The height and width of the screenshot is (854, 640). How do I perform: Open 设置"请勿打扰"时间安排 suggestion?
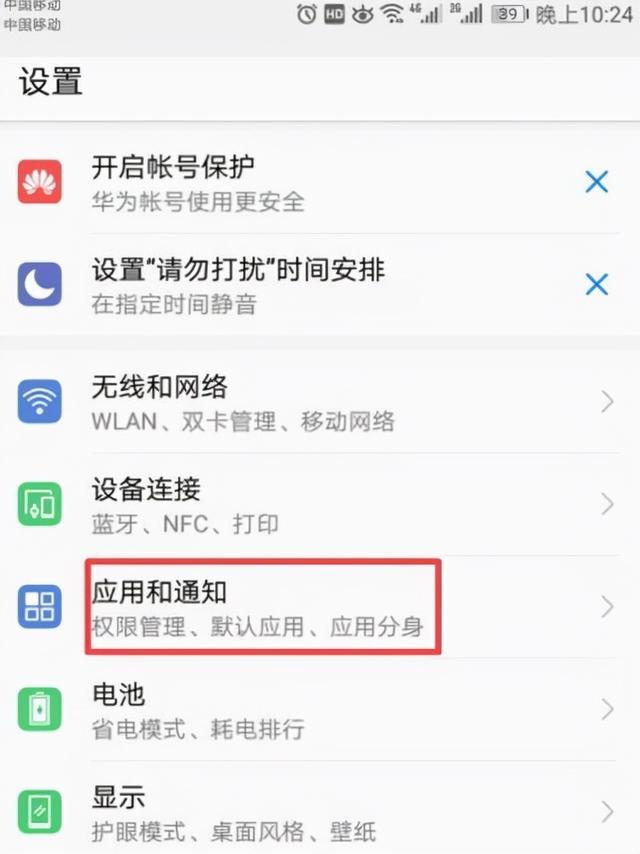tap(300, 285)
